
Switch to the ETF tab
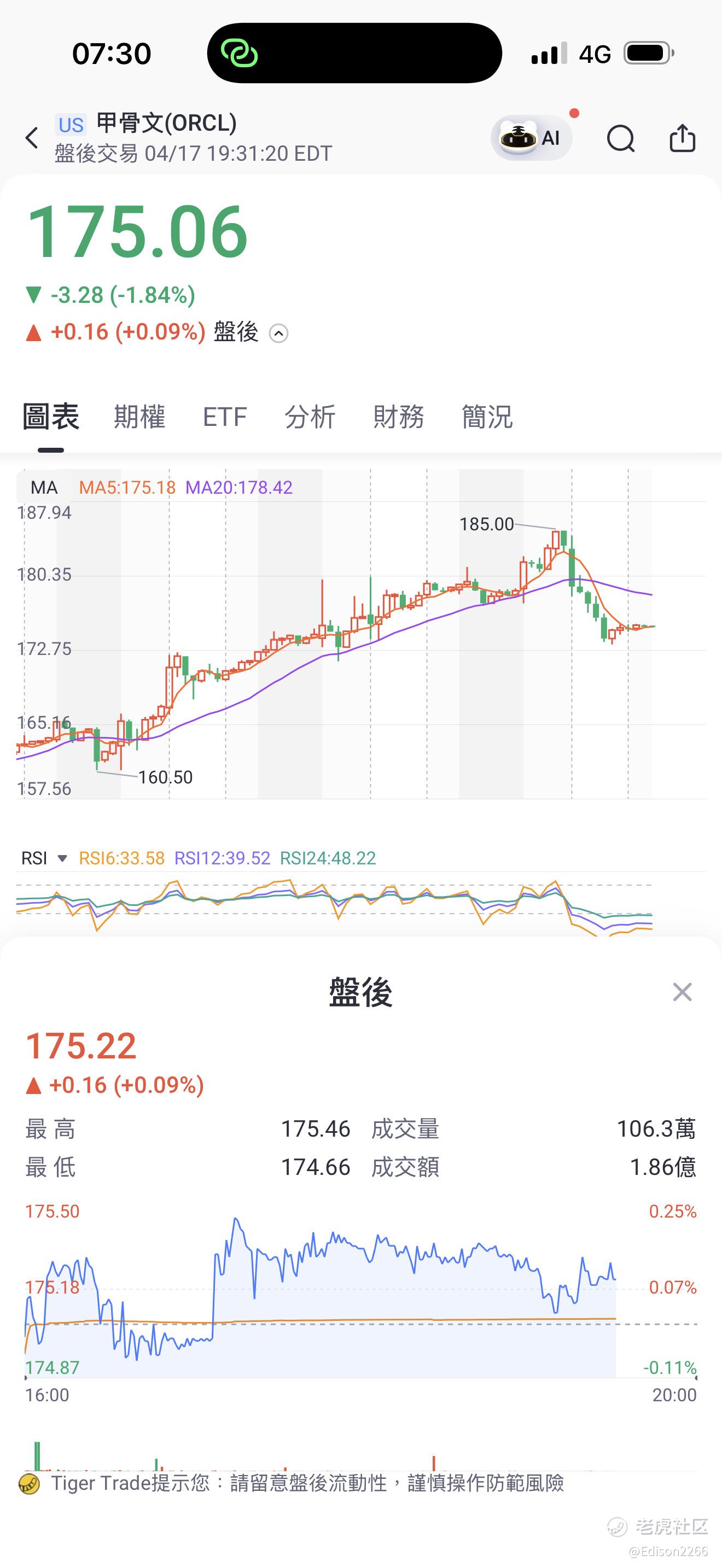(224, 418)
